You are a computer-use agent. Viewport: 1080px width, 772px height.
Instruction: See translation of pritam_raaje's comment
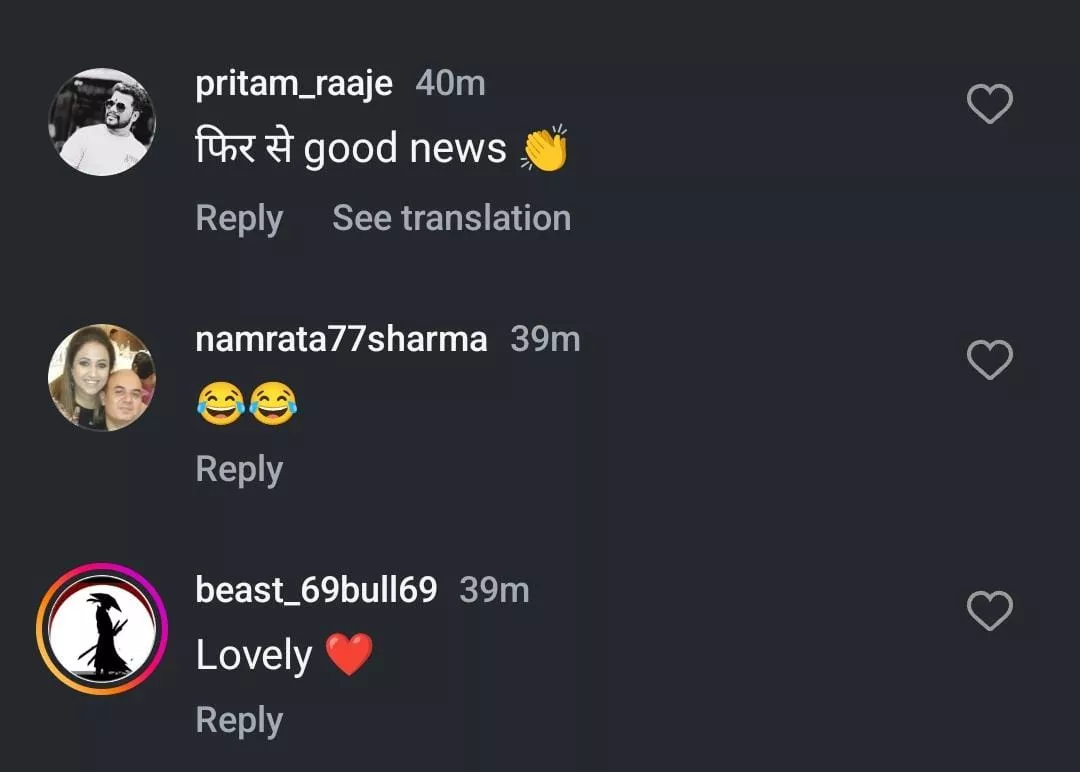click(x=451, y=218)
